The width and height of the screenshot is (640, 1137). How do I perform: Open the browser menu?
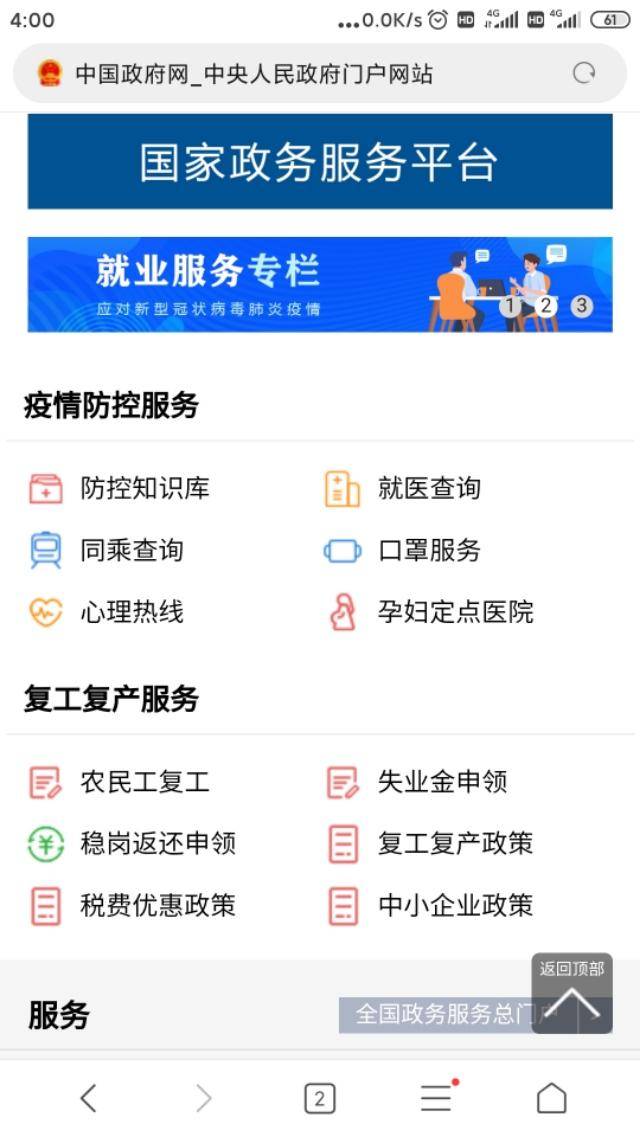tap(436, 1098)
